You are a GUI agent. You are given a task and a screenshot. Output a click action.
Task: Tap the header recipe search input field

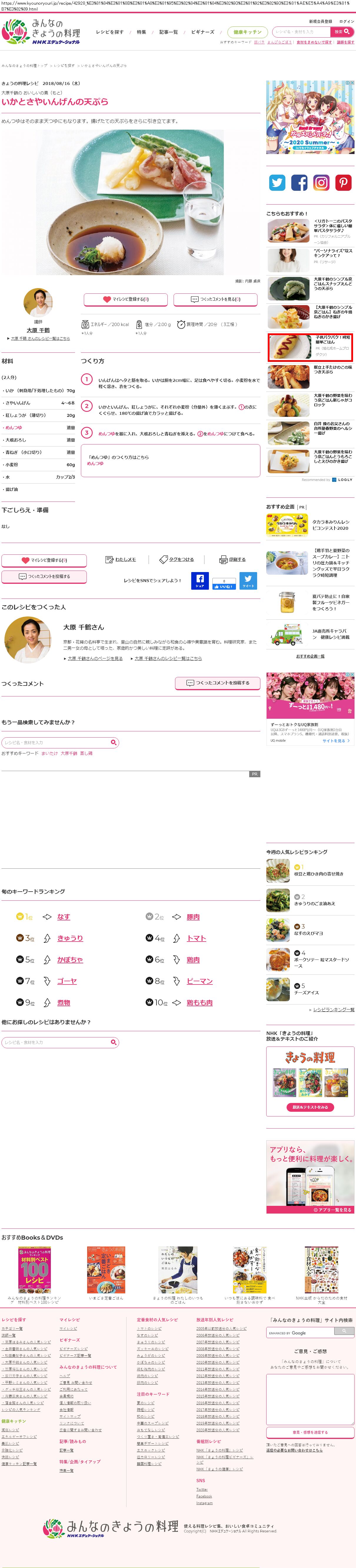[300, 32]
